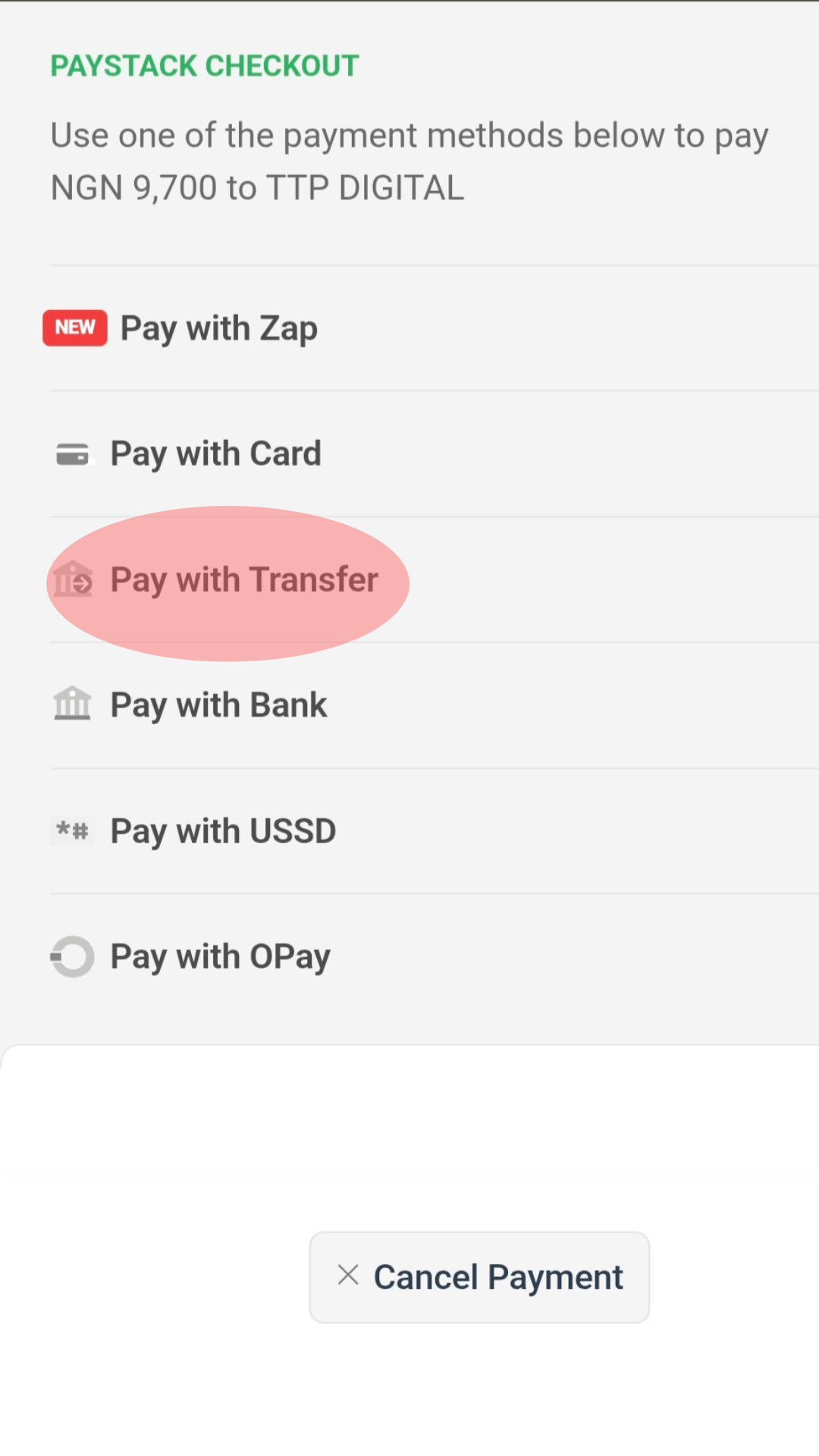
Task: Select the card icon beside Pay with Card
Action: pos(72,453)
